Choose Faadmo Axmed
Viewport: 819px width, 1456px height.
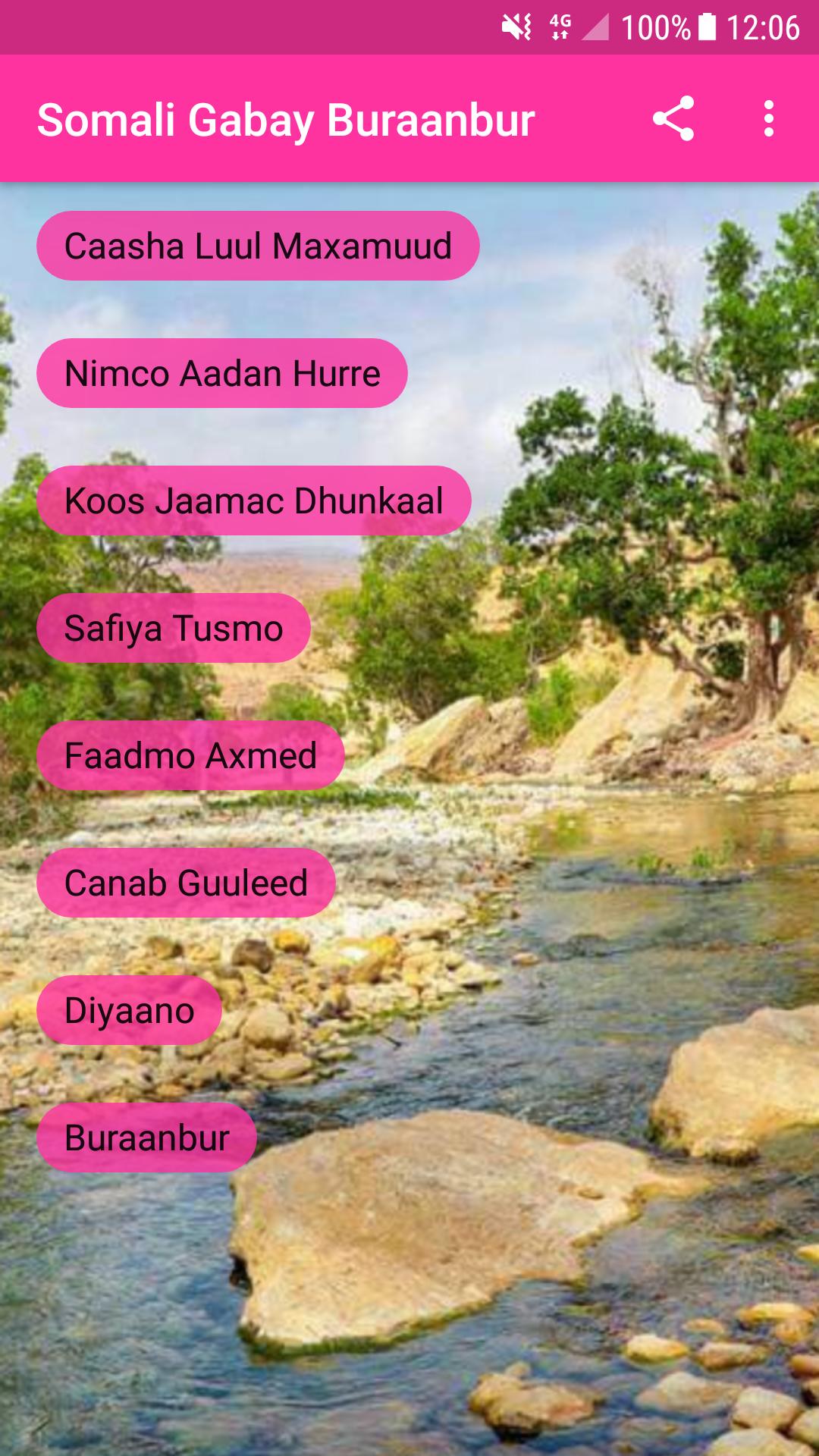coord(190,756)
